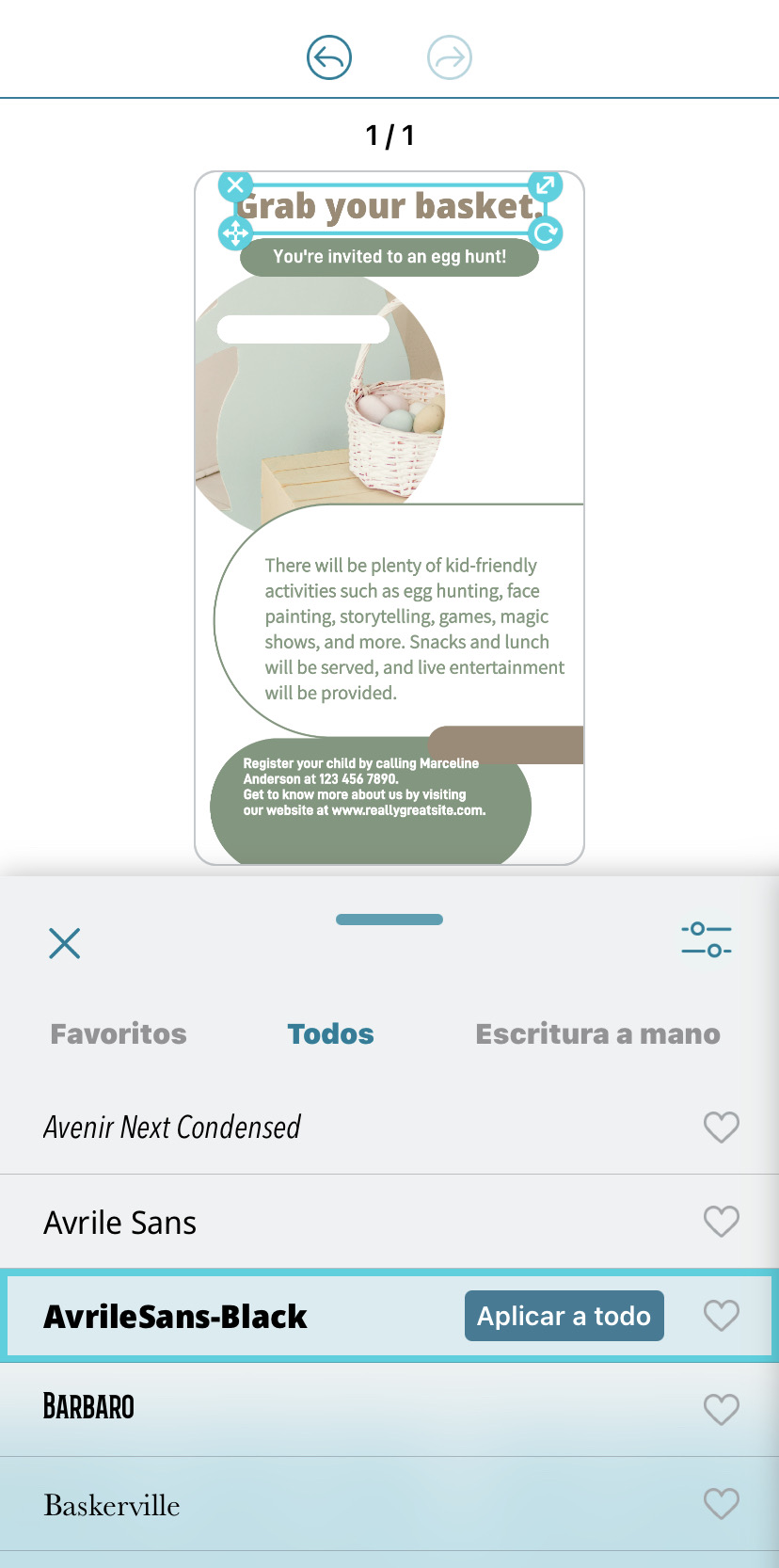Close the font panel with the X icon
The height and width of the screenshot is (1568, 779).
(63, 942)
